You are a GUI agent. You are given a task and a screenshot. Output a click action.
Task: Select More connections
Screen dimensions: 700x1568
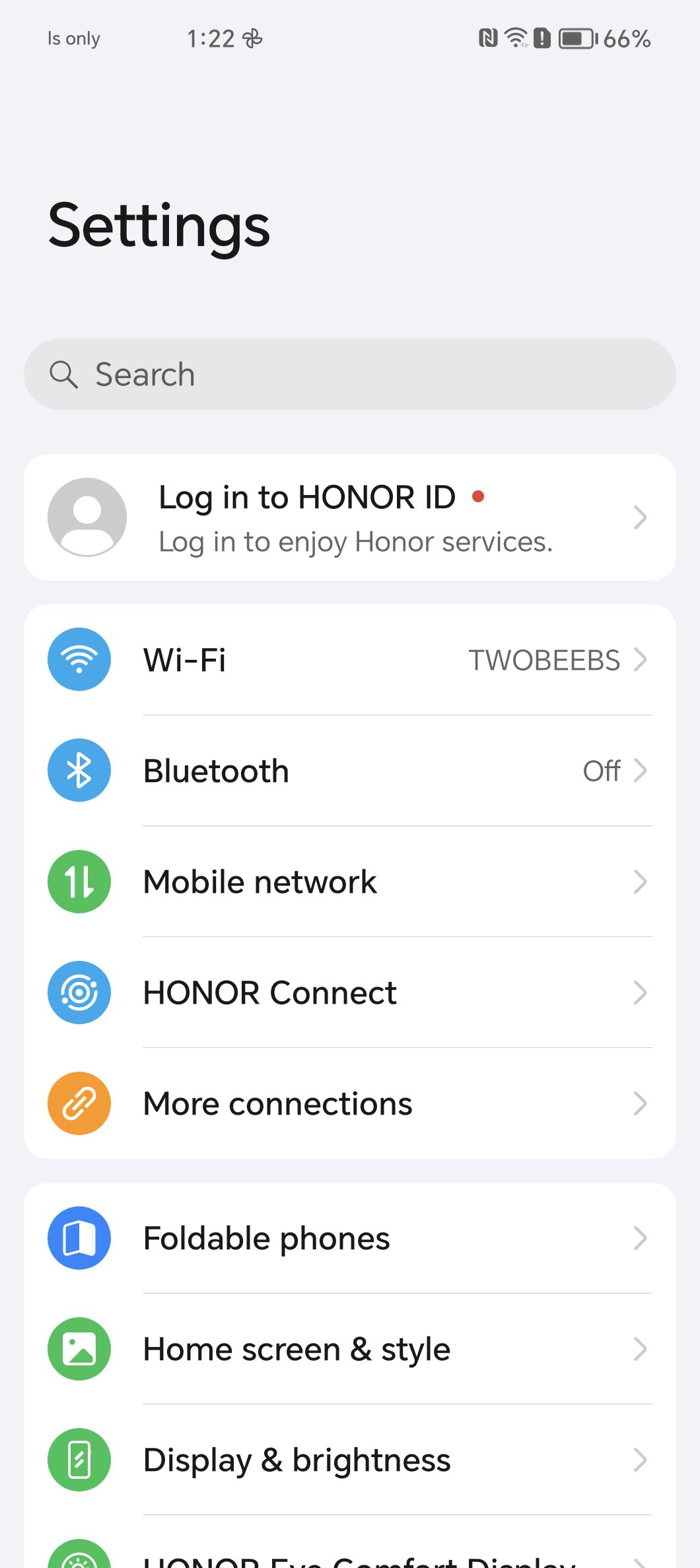click(350, 1103)
